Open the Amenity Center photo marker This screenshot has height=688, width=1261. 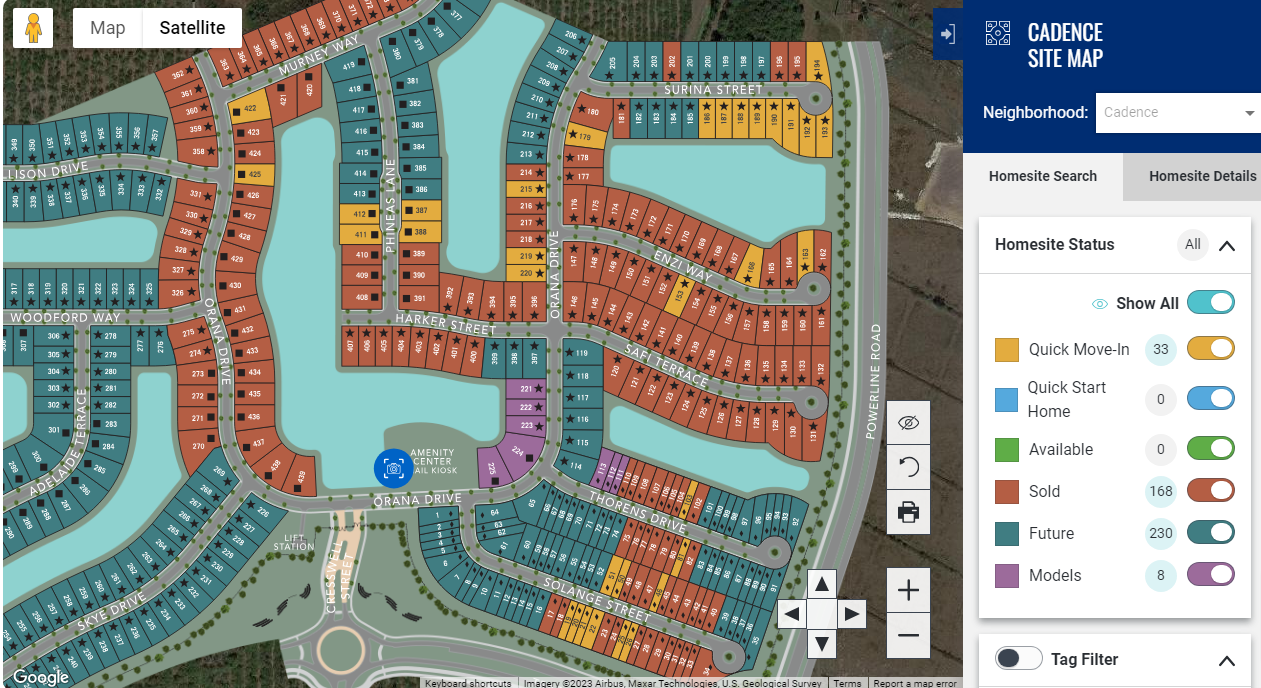[x=394, y=469]
